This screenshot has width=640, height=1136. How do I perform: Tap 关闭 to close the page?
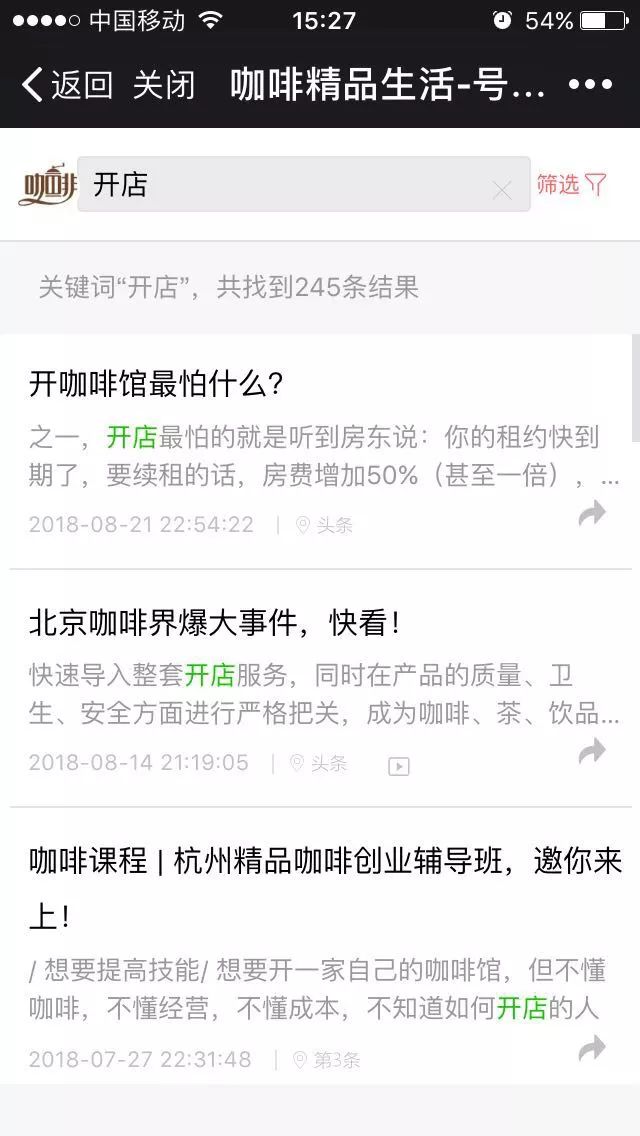point(164,86)
